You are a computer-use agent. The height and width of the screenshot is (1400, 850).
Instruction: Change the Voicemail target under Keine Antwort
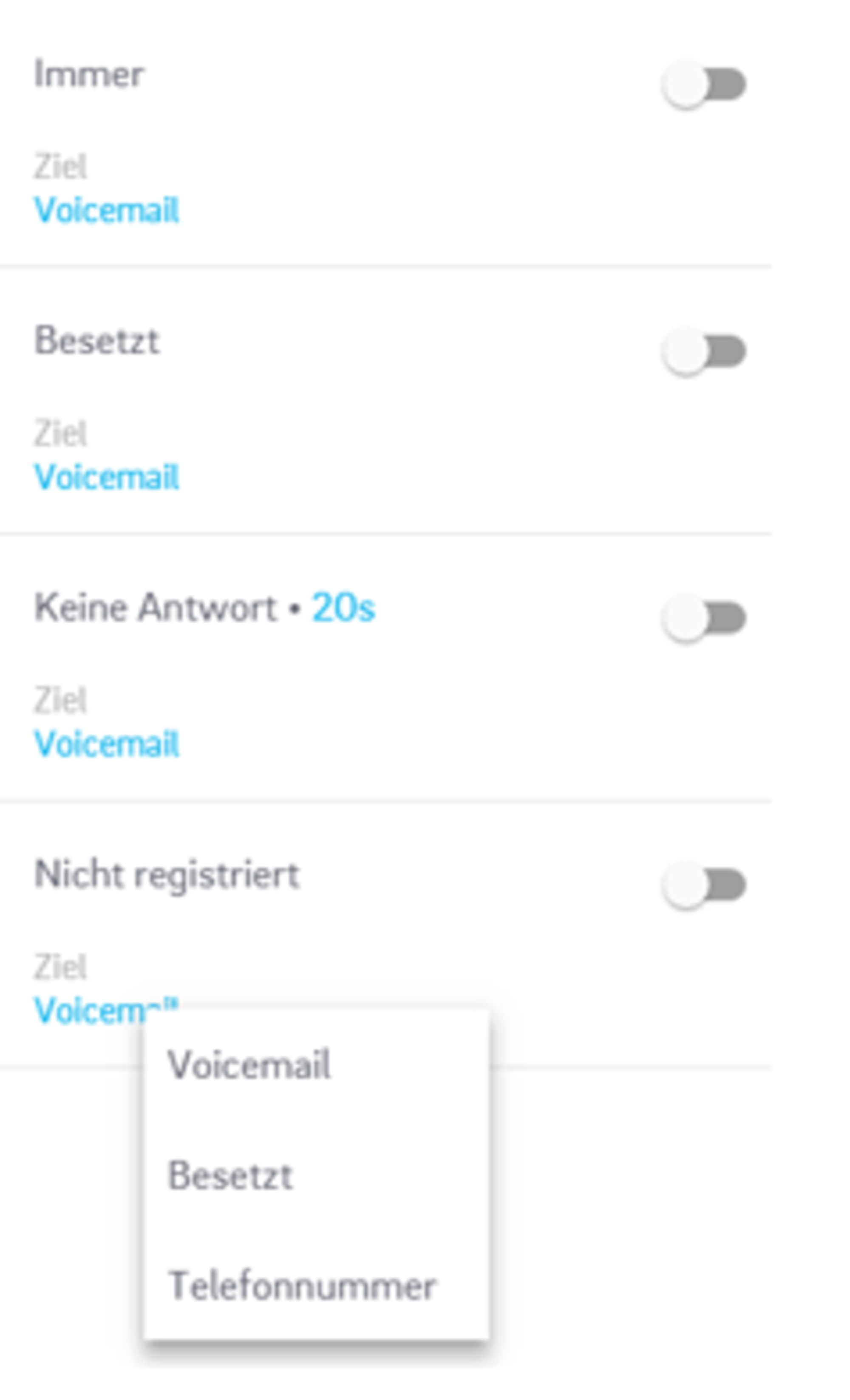click(107, 744)
